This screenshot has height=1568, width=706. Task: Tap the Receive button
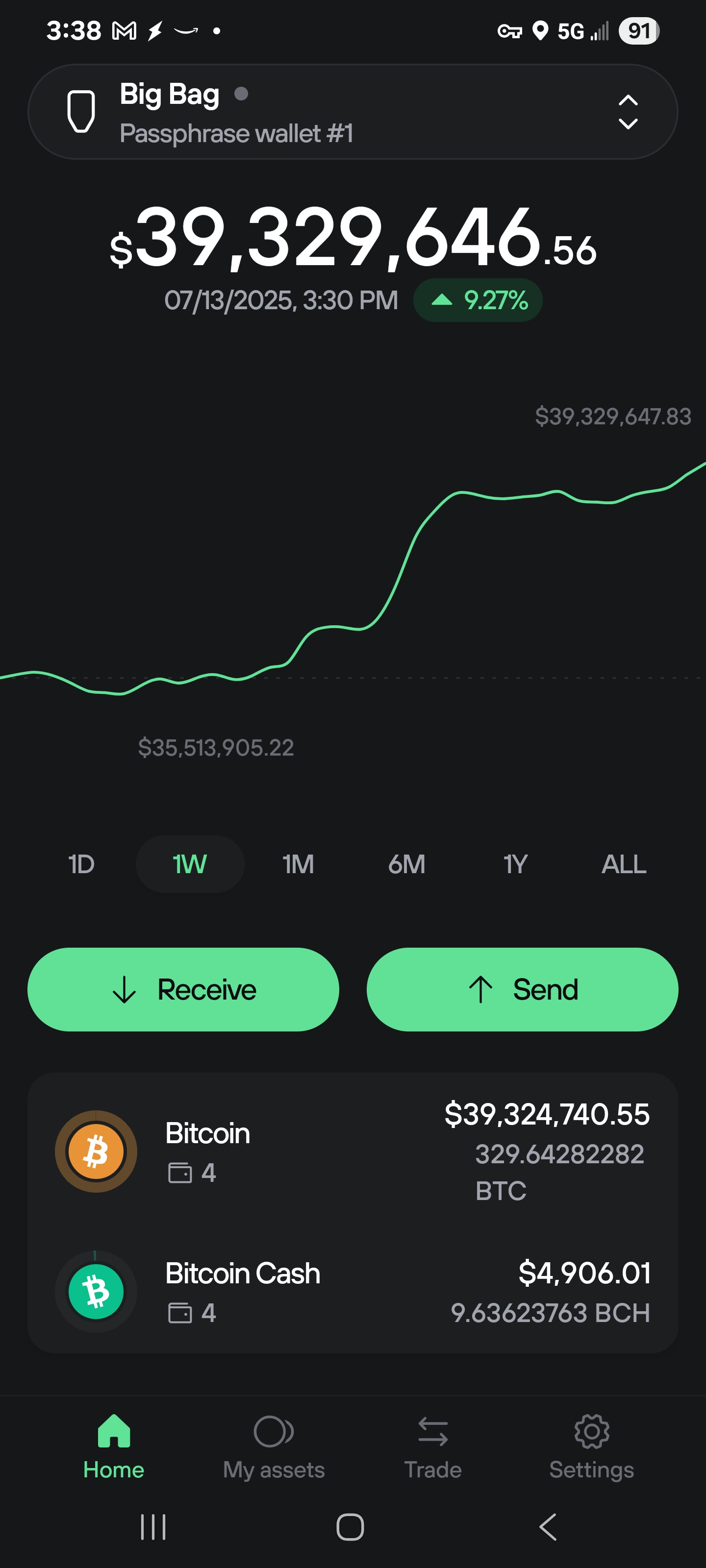(x=183, y=989)
